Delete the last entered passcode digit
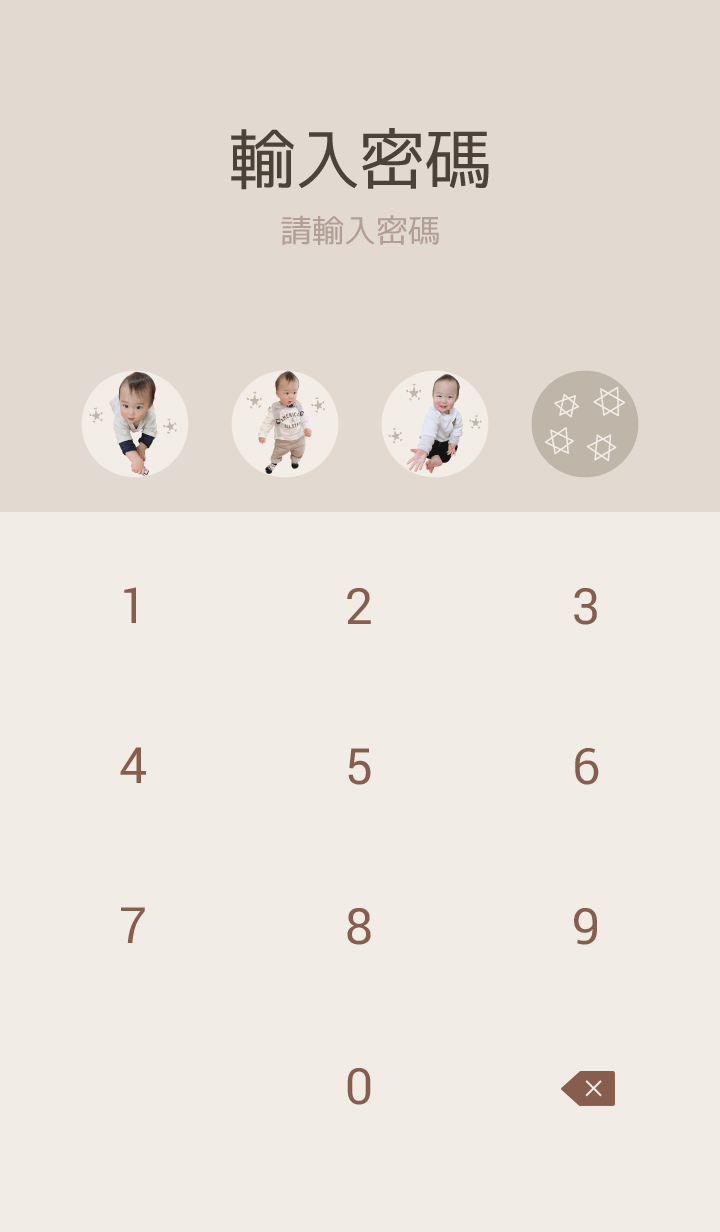 coord(588,1088)
